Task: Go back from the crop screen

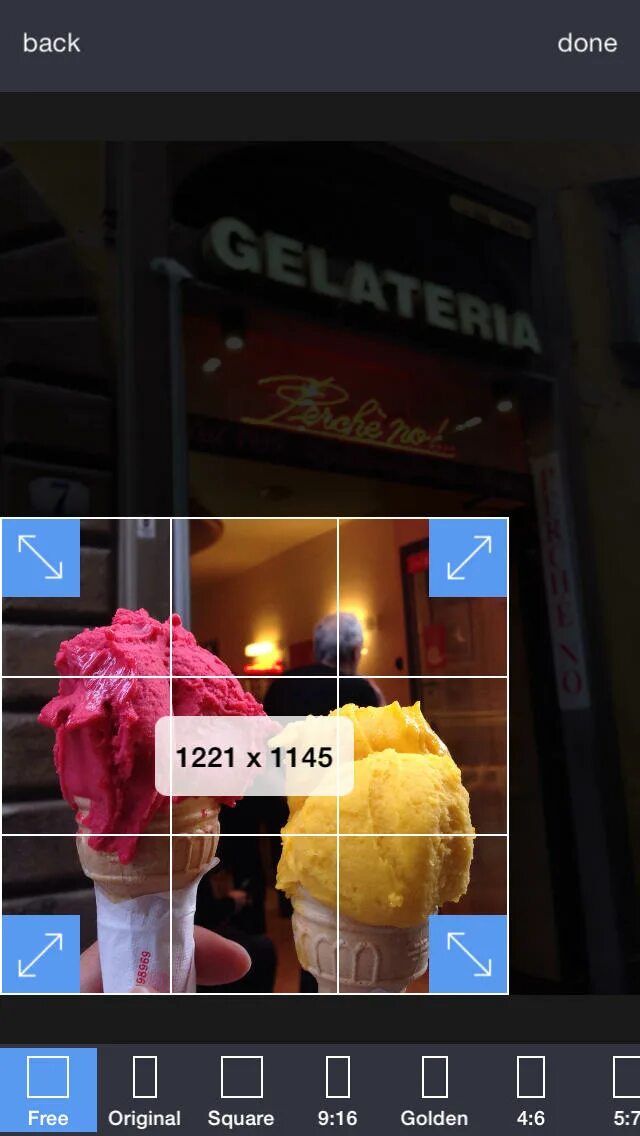Action: [x=51, y=43]
